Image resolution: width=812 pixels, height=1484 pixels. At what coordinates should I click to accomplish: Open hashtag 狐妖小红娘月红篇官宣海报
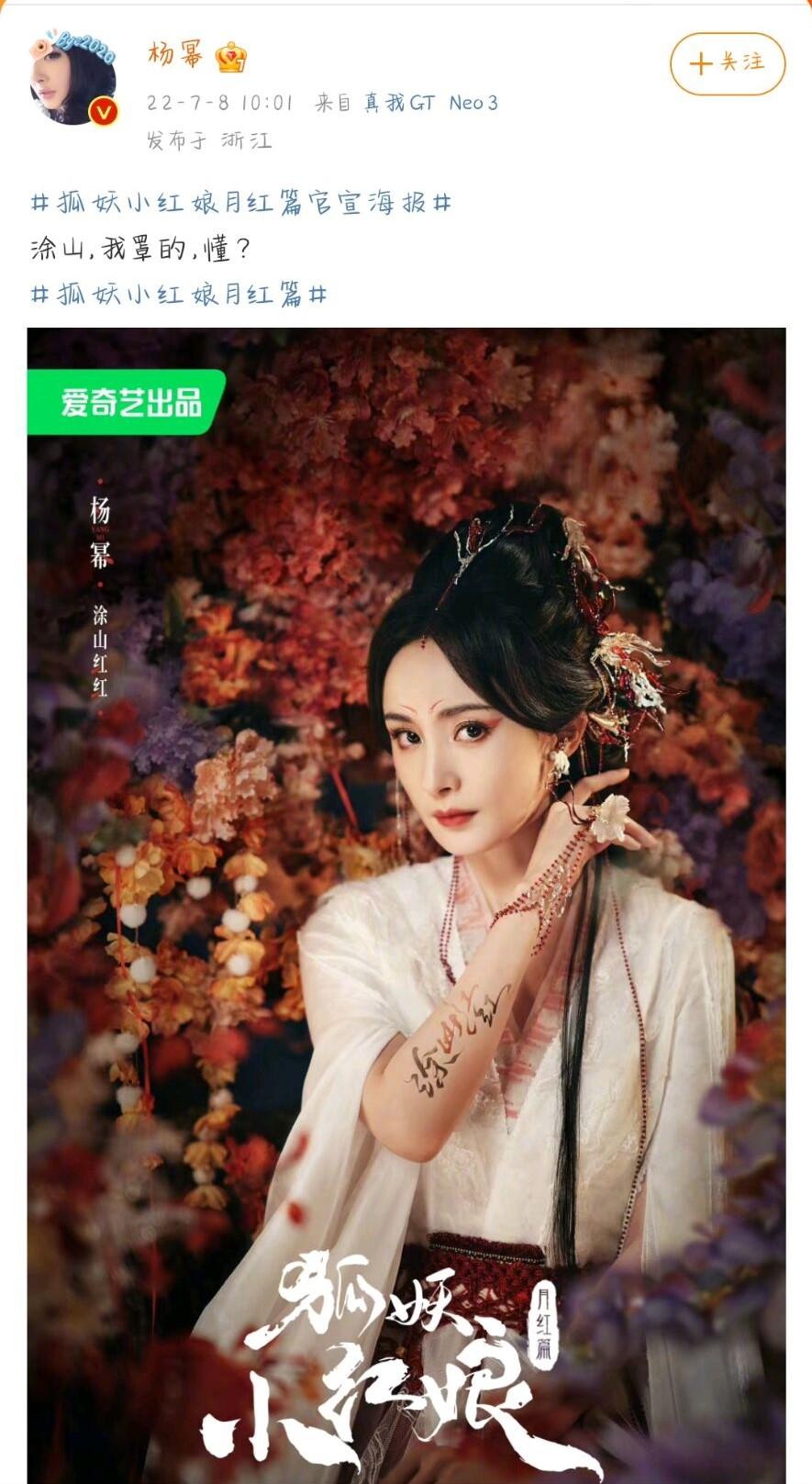(x=241, y=203)
